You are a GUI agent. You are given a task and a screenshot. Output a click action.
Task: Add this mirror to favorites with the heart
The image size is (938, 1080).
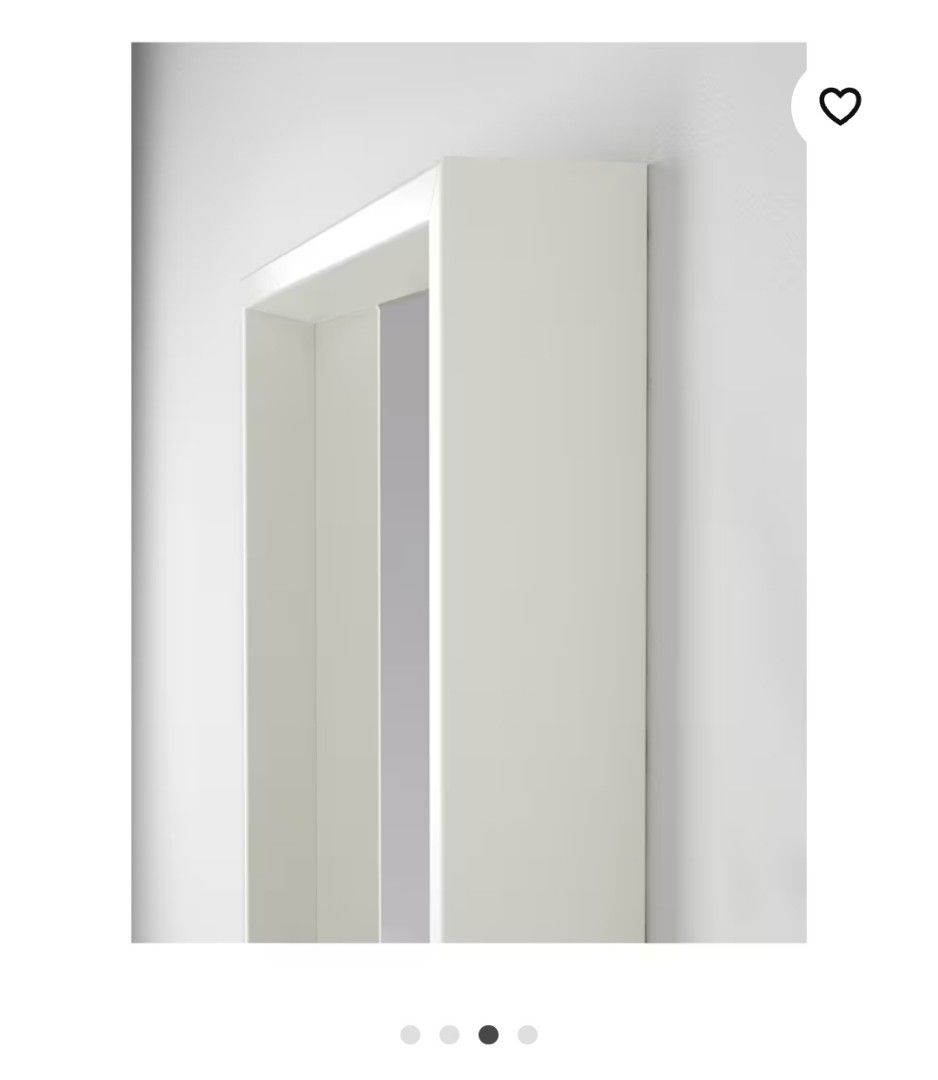tap(839, 106)
